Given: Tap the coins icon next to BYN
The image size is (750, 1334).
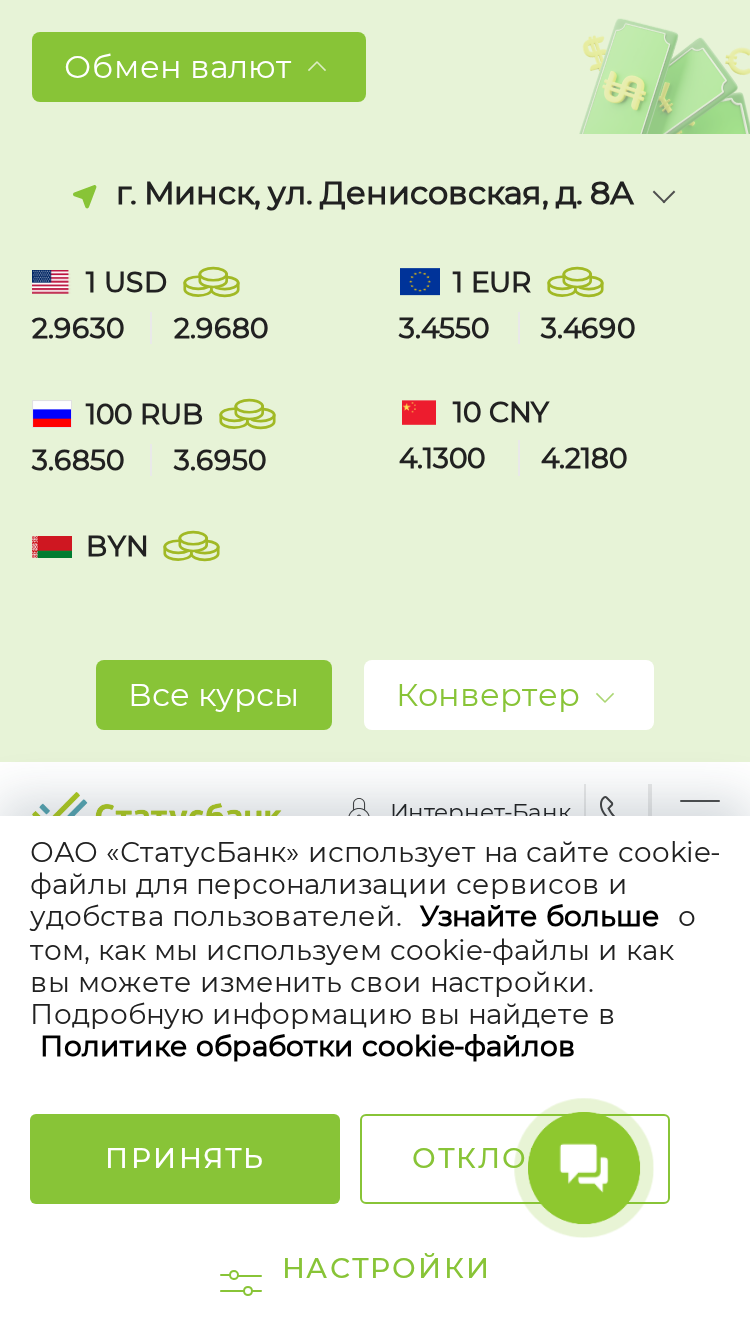Looking at the screenshot, I should (192, 547).
